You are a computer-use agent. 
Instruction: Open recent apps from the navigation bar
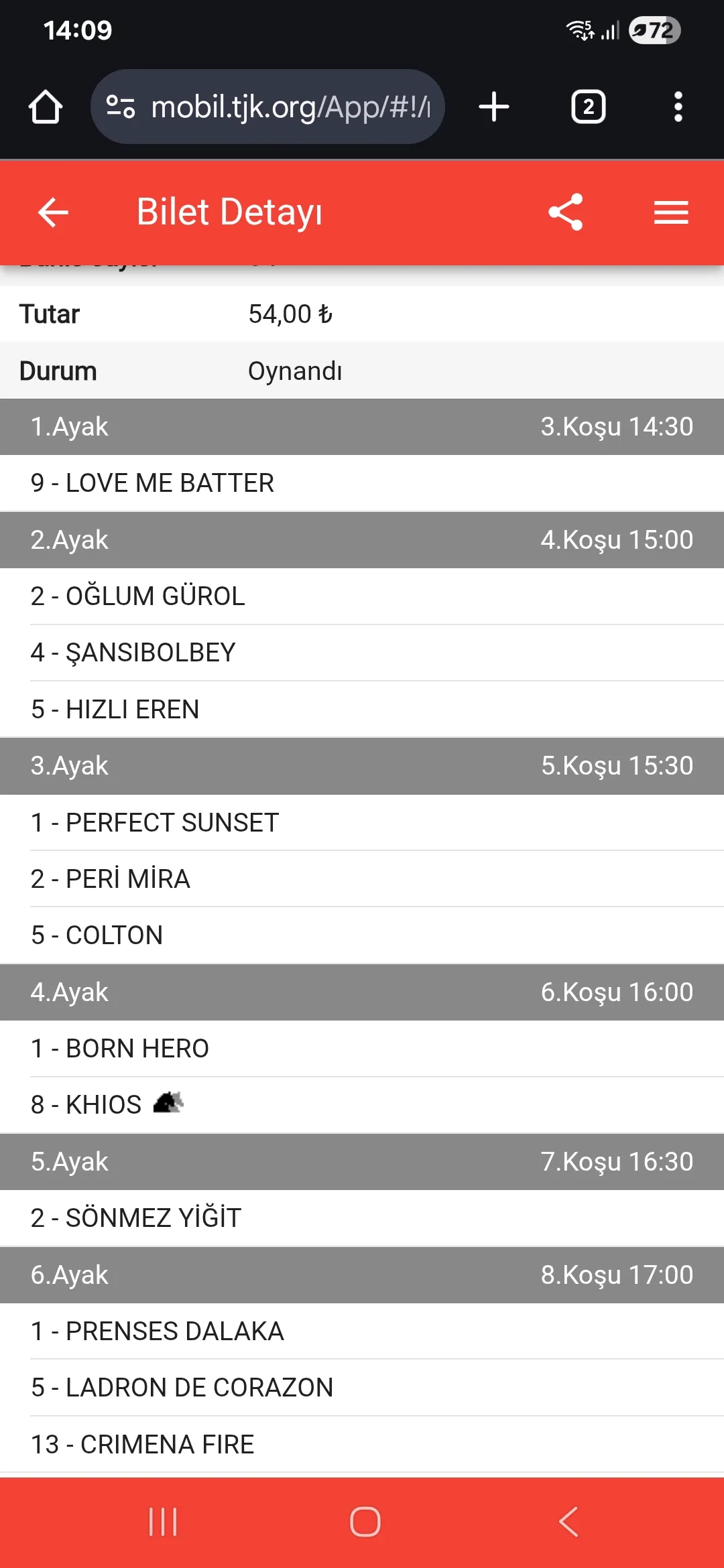pyautogui.click(x=163, y=1522)
